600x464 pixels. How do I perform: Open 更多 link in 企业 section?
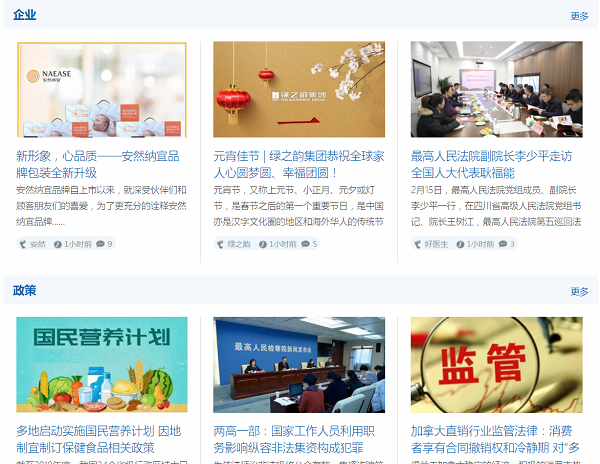pyautogui.click(x=579, y=16)
